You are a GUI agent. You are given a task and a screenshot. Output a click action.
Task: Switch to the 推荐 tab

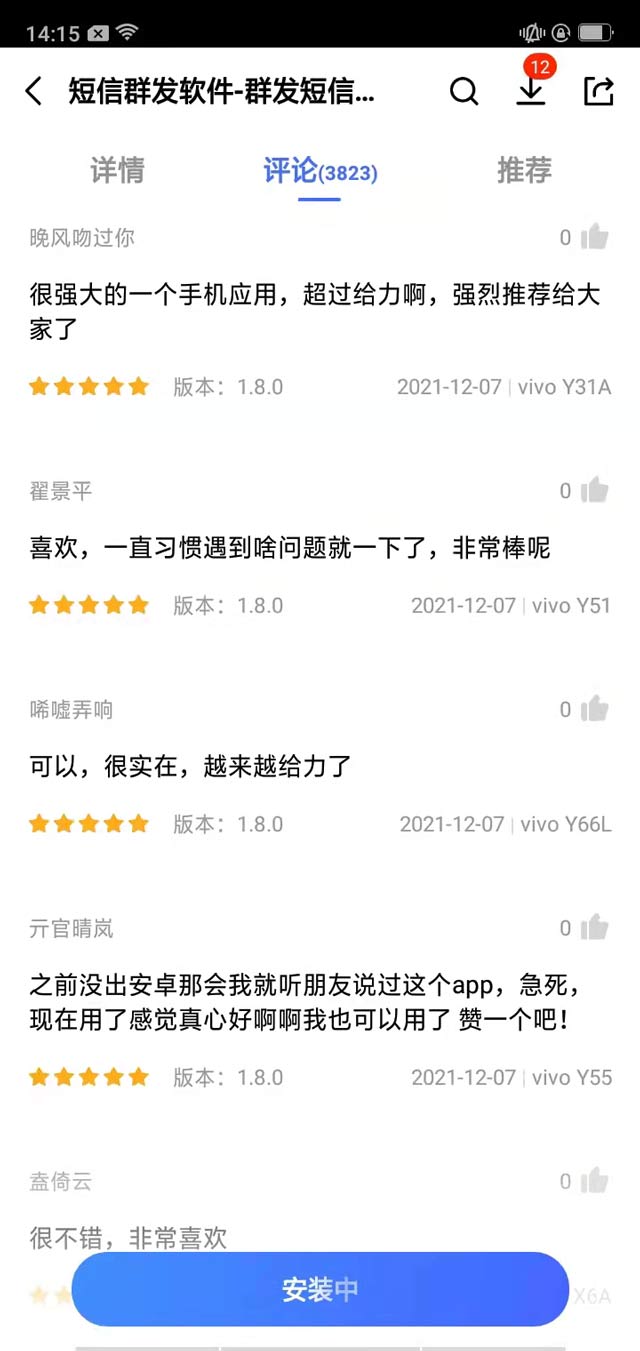tap(524, 171)
